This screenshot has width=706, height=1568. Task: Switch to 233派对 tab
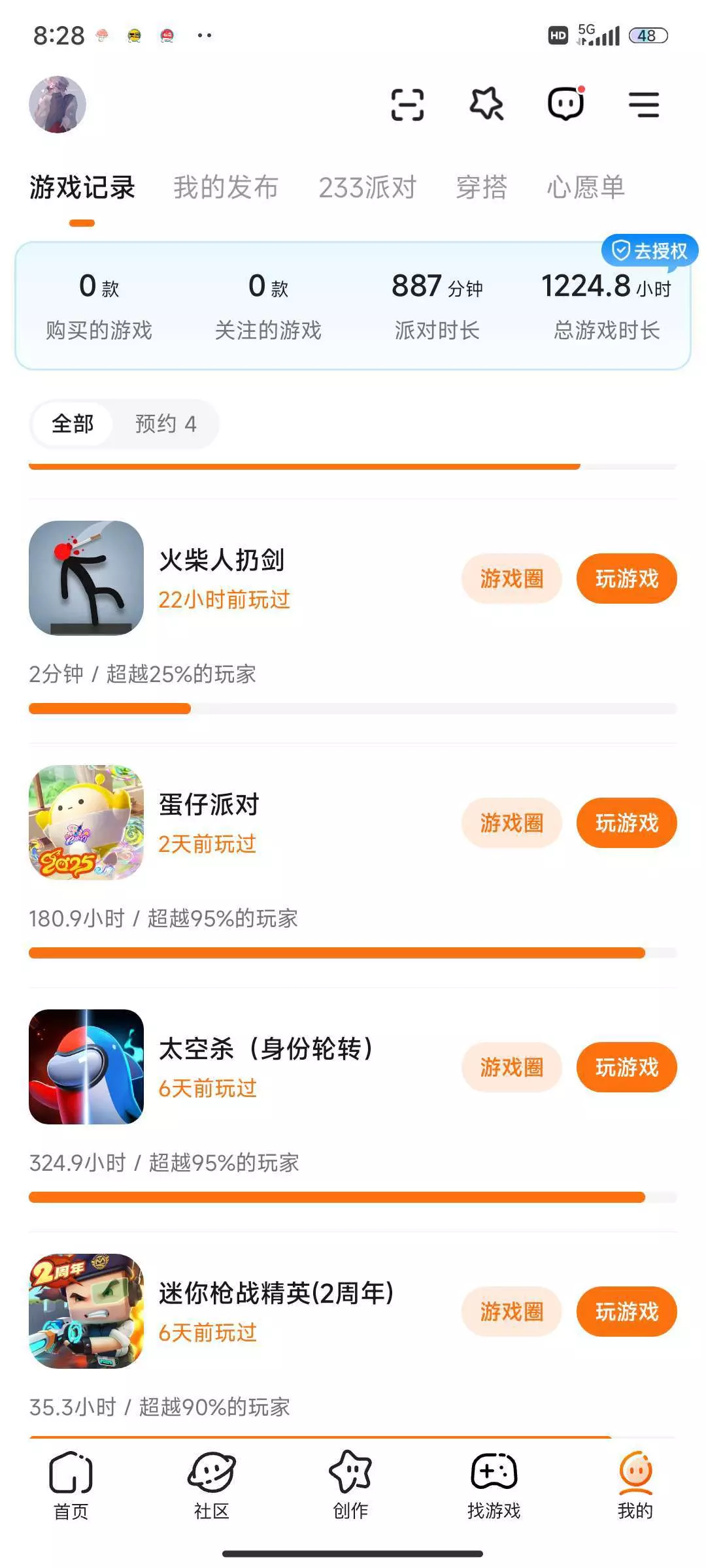coord(367,188)
